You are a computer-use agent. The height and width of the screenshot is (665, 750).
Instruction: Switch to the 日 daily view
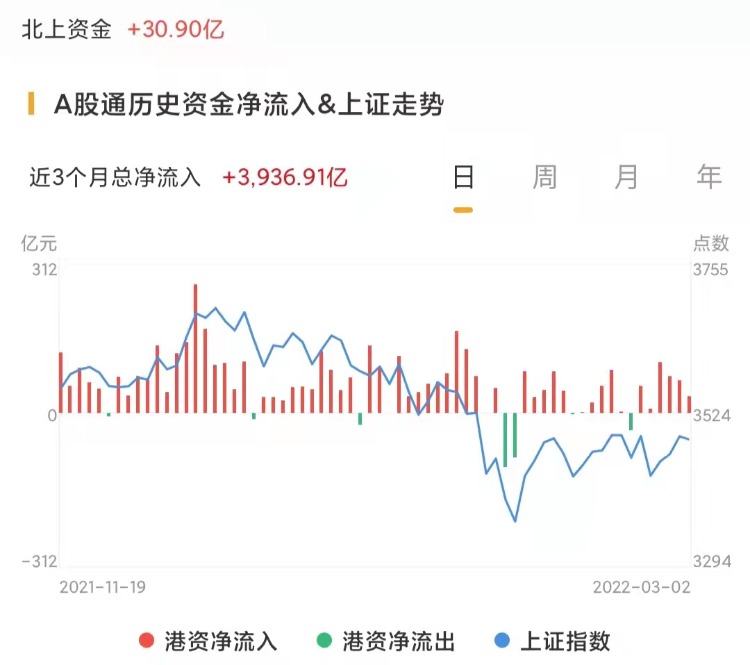pos(463,178)
